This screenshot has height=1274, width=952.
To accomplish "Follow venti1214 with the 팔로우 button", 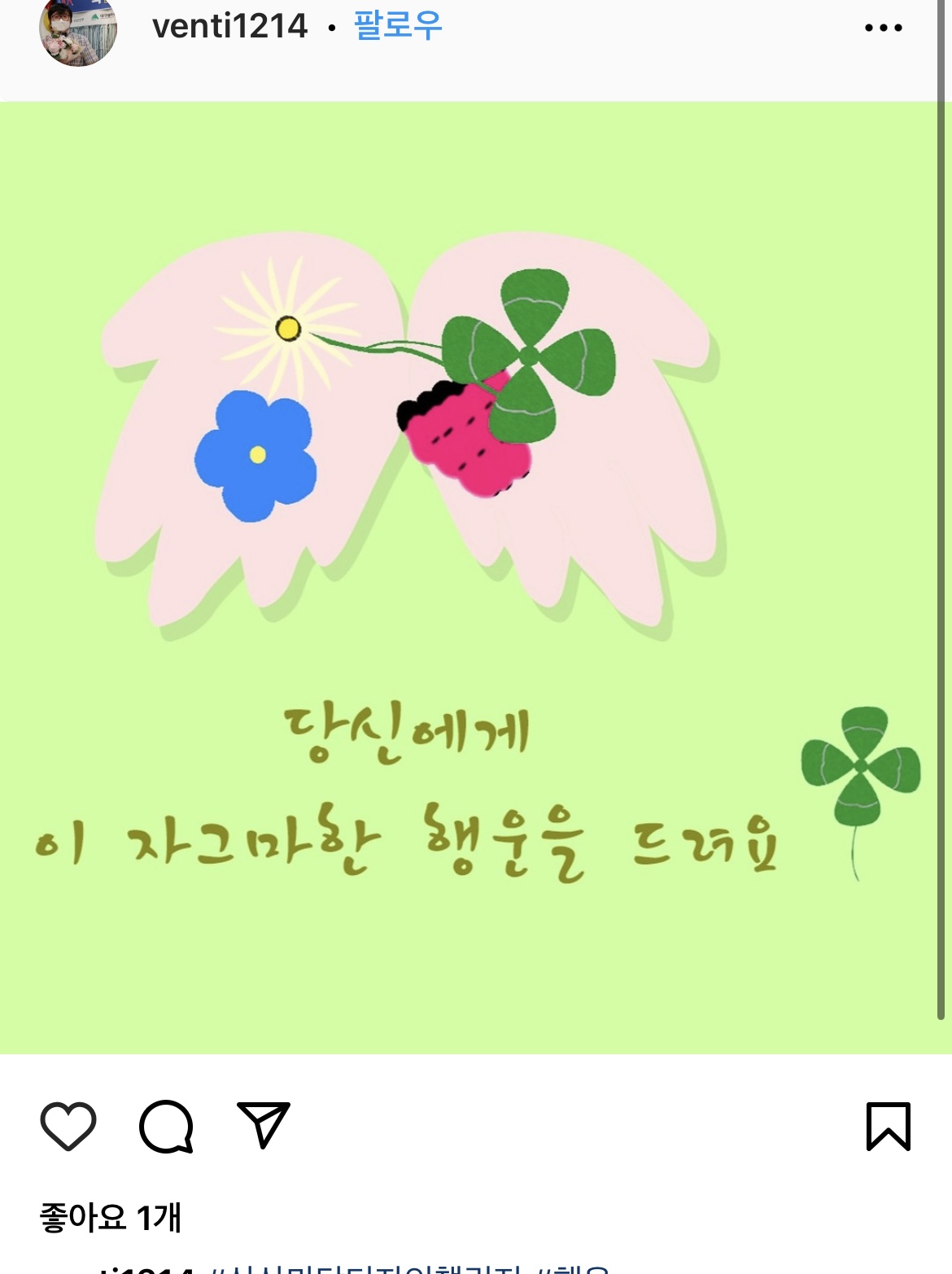I will click(398, 26).
